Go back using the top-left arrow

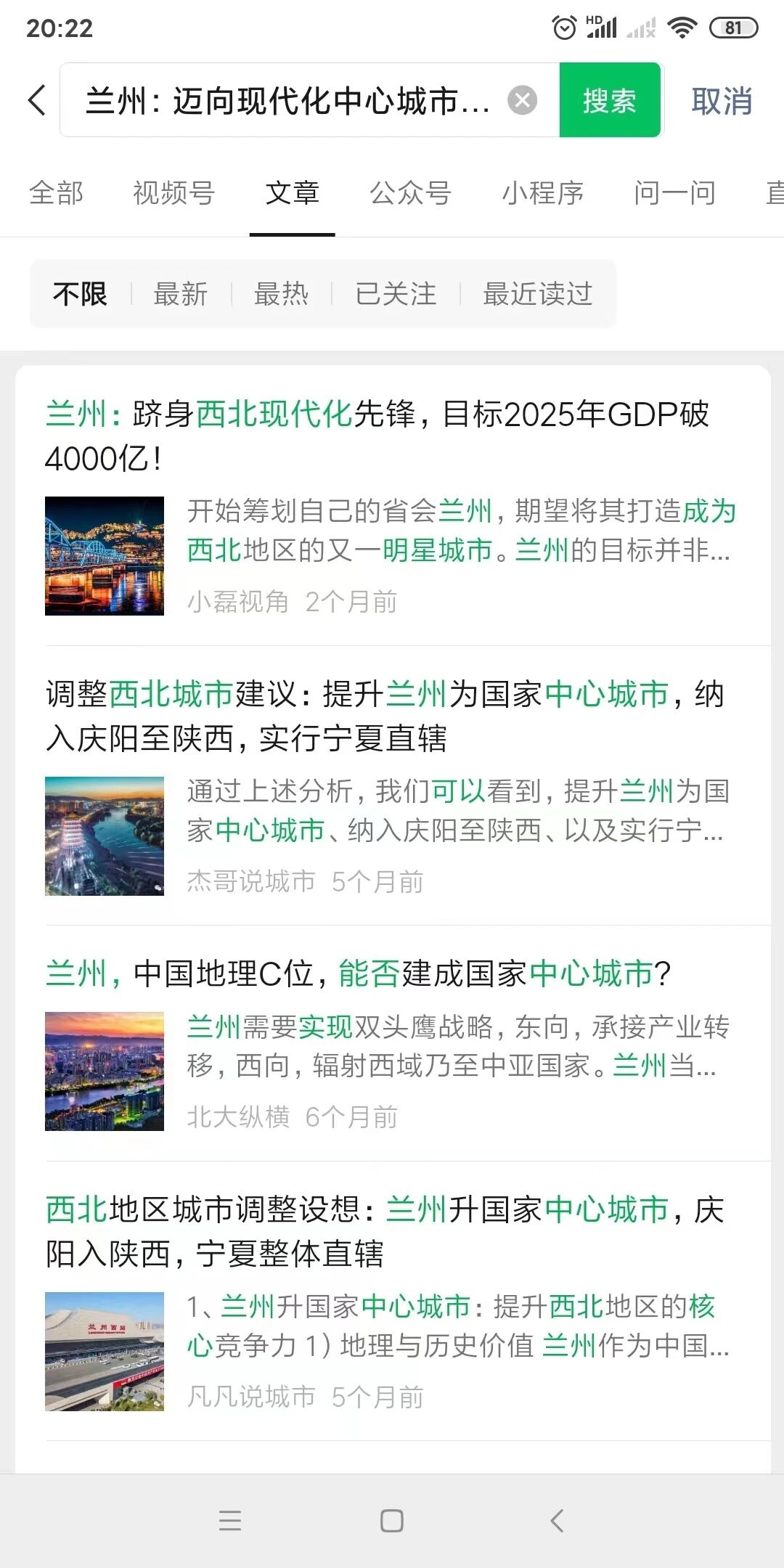(38, 100)
